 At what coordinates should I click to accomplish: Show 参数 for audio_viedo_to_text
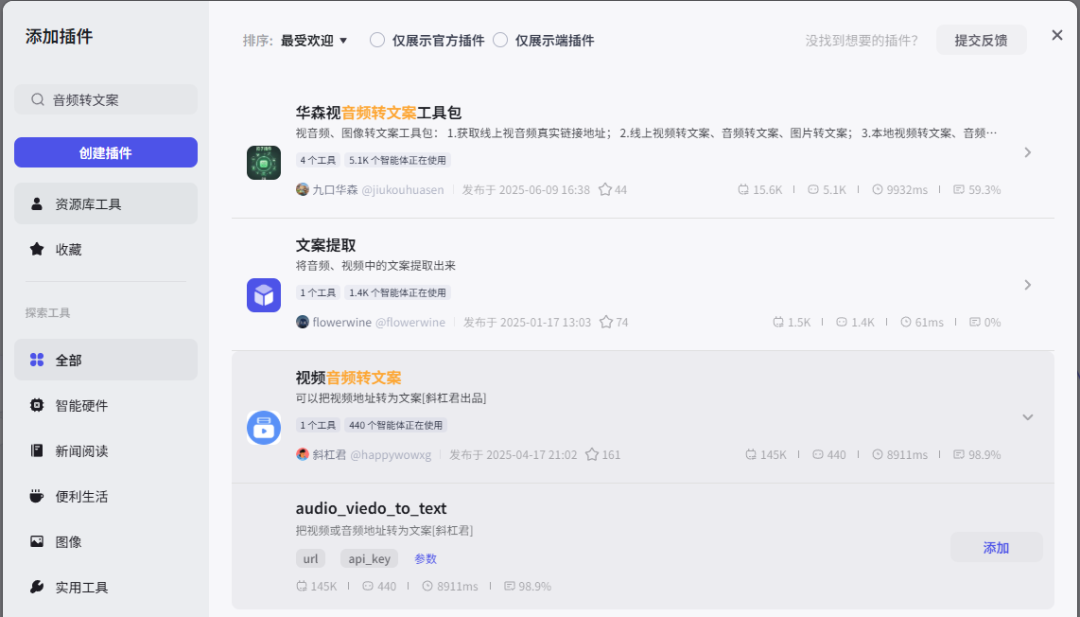(426, 559)
